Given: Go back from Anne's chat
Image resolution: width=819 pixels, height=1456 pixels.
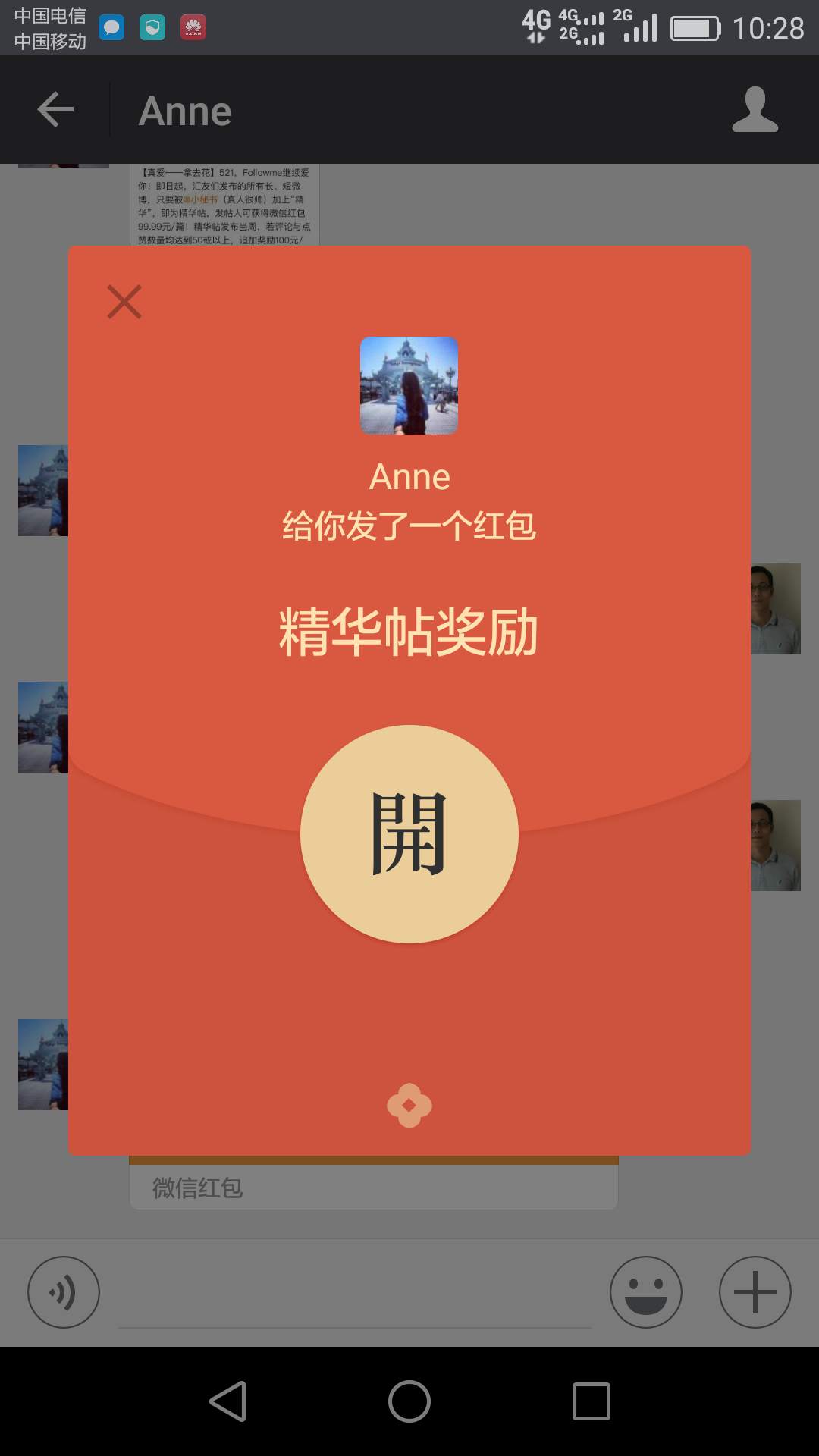Looking at the screenshot, I should pyautogui.click(x=56, y=110).
